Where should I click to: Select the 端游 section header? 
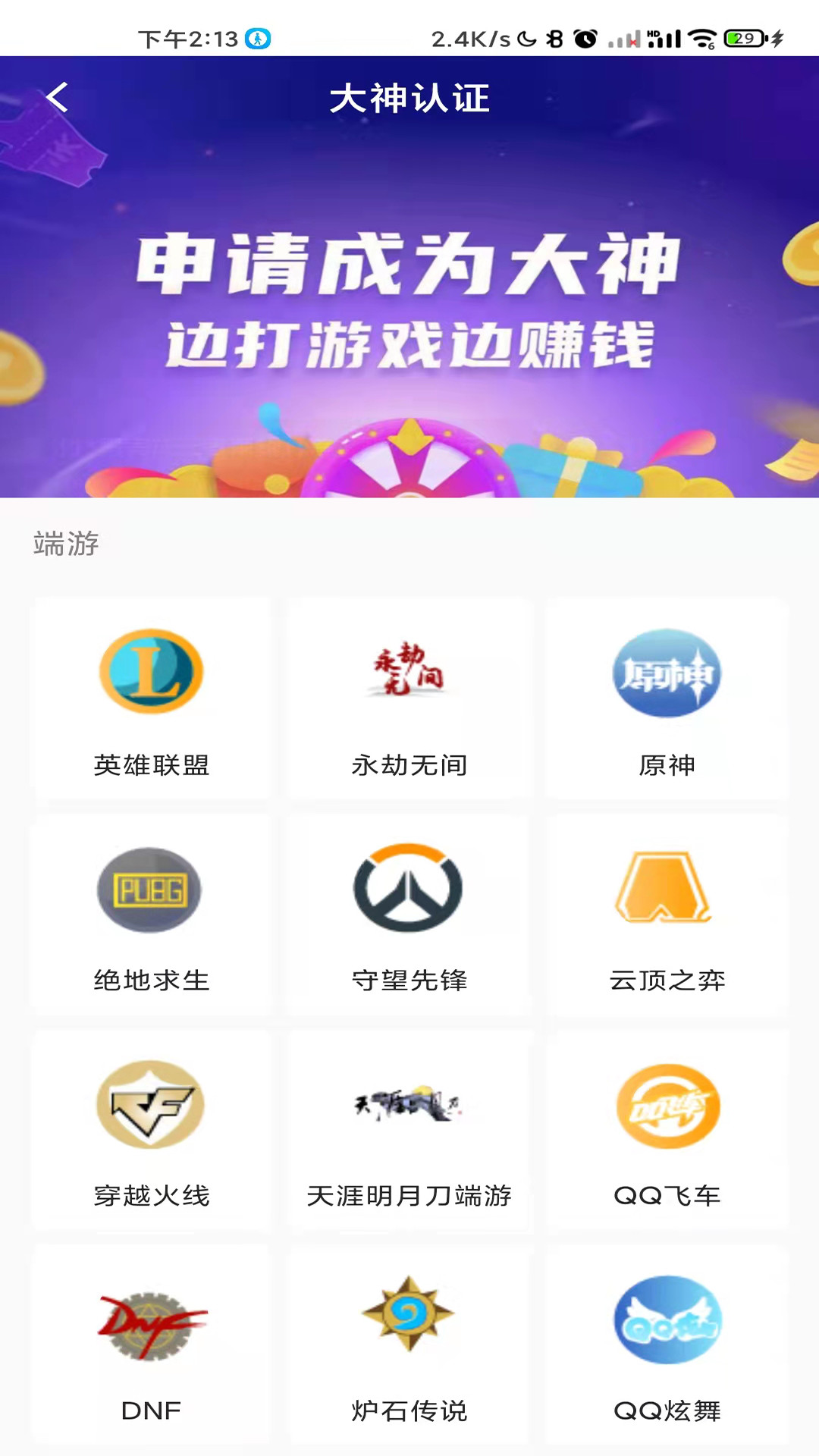[64, 542]
